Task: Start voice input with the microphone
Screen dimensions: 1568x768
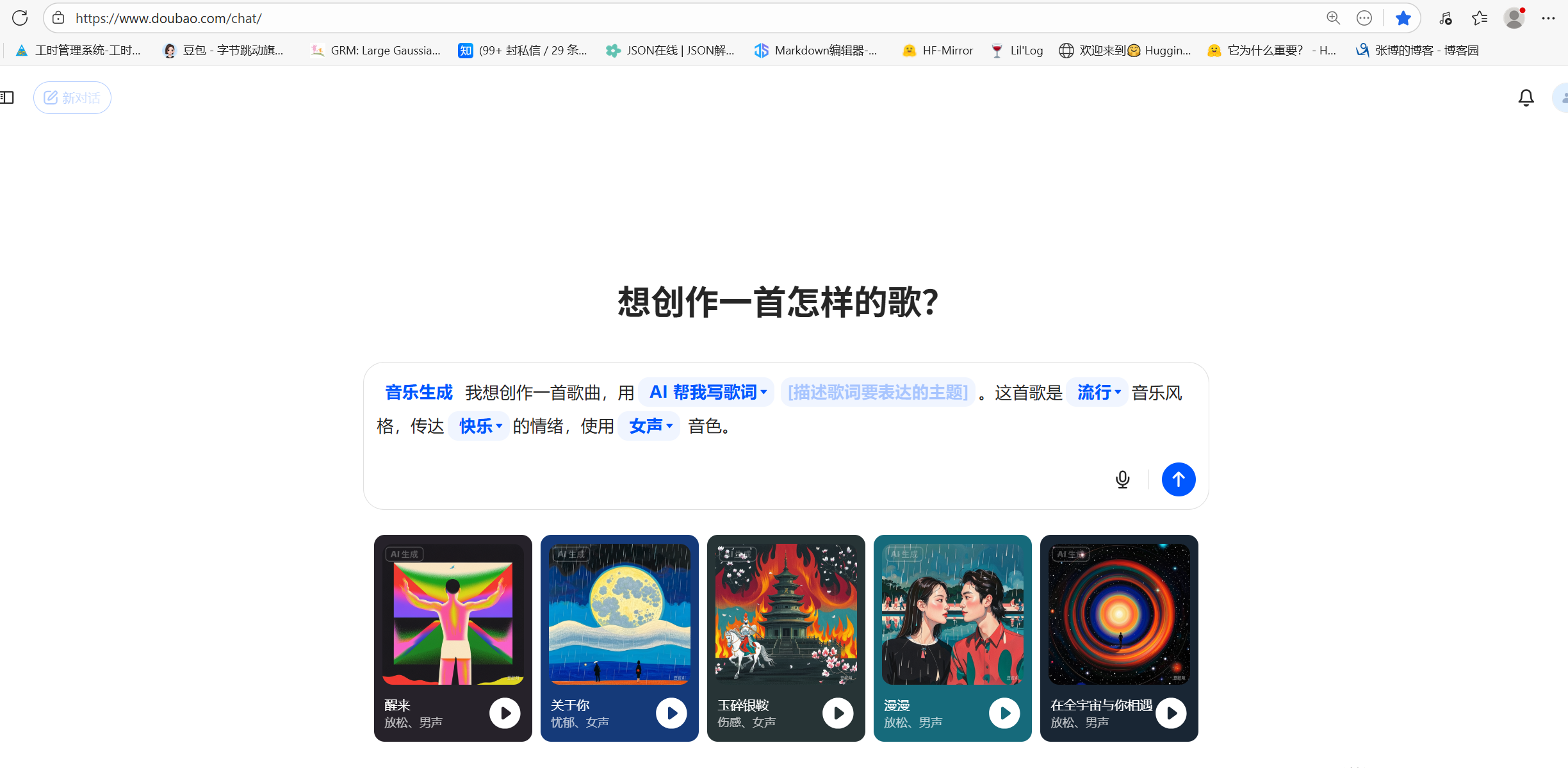Action: point(1122,479)
